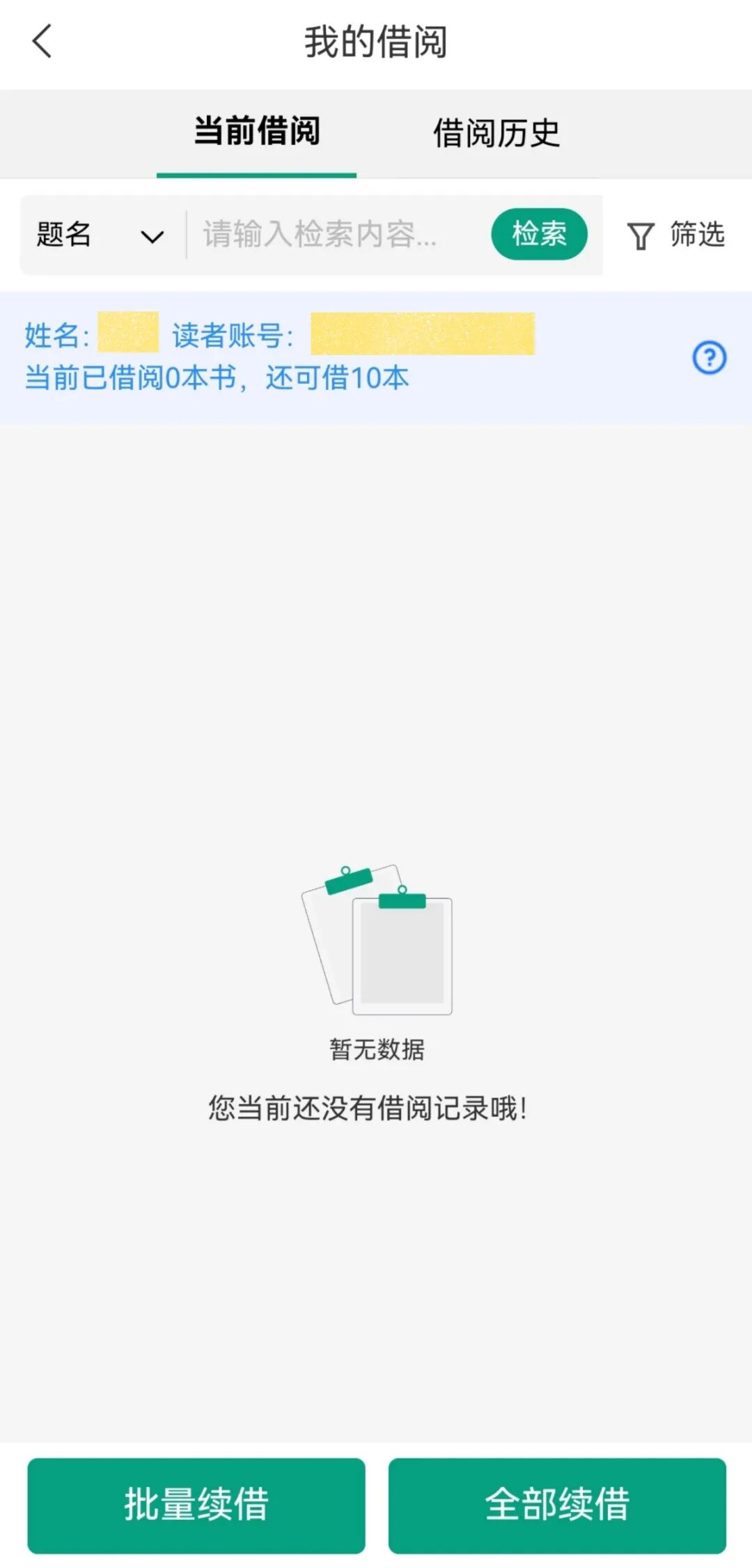Screen dimensions: 752x1568
Task: Go back from 我的借阅 page
Action: click(x=43, y=42)
